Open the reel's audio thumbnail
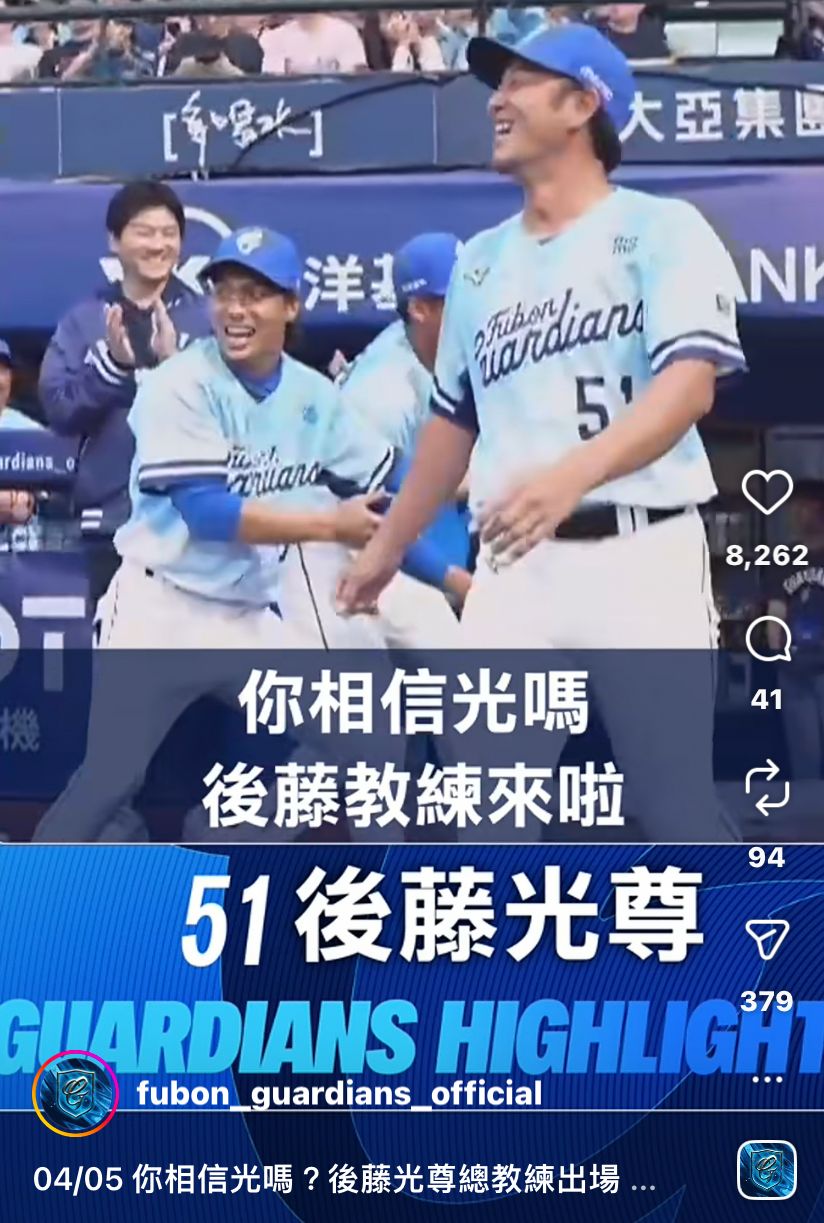The width and height of the screenshot is (824, 1223). point(767,1170)
